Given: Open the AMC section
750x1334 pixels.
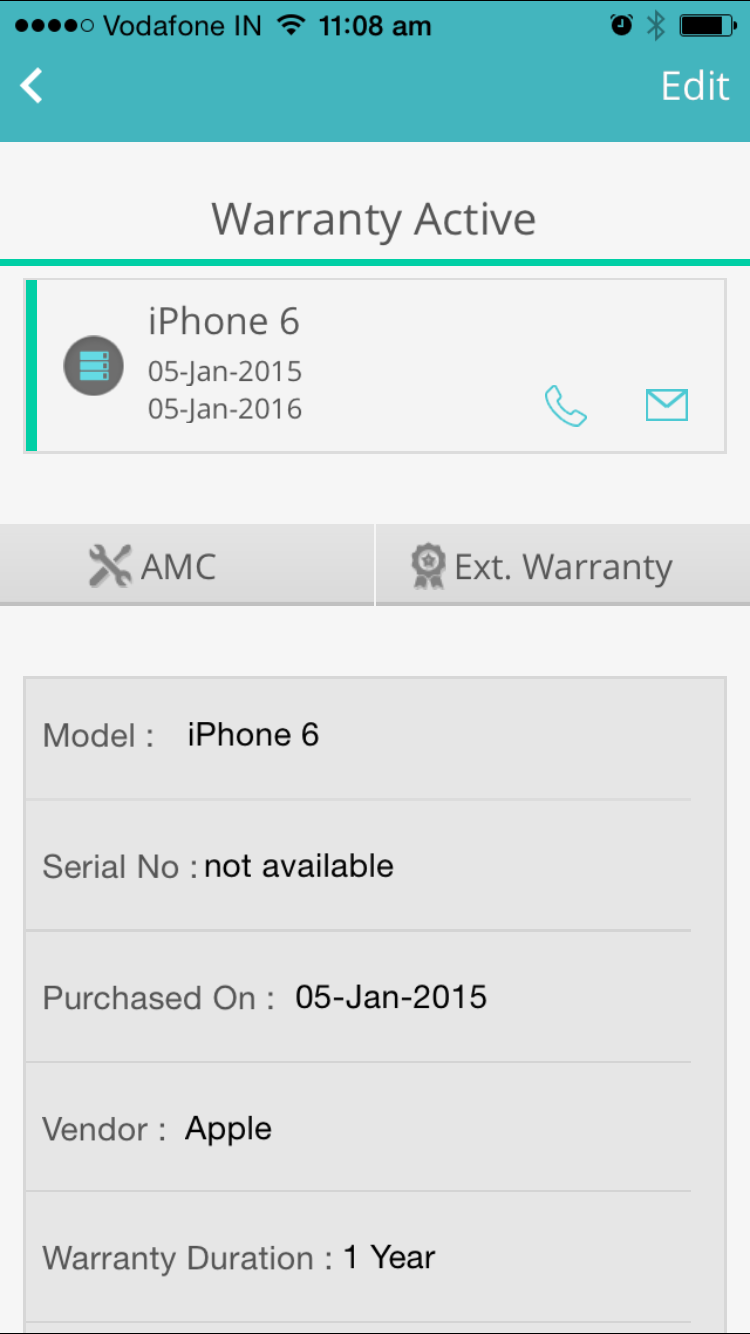Looking at the screenshot, I should click(x=187, y=565).
